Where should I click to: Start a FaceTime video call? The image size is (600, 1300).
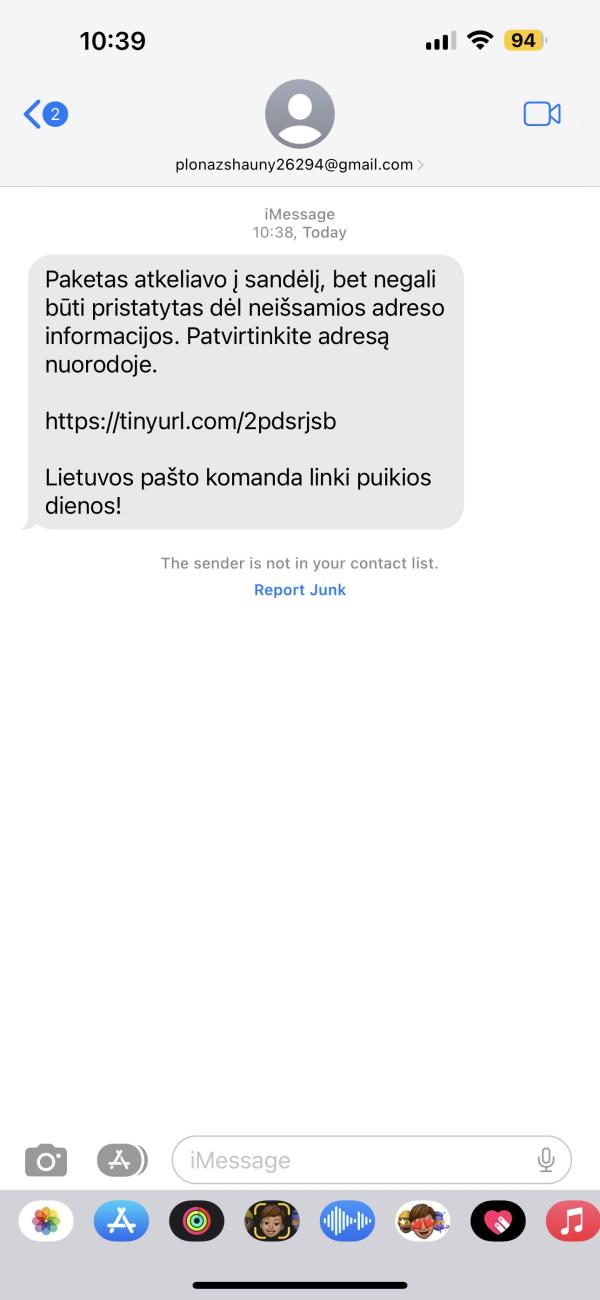[542, 114]
